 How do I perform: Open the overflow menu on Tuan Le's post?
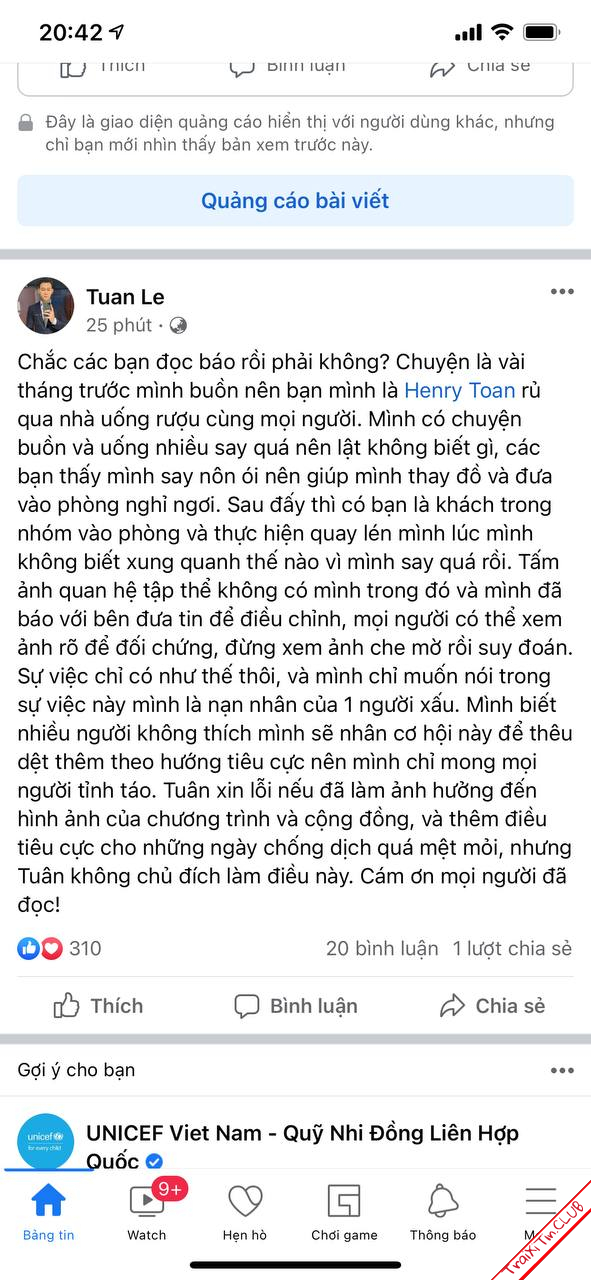562,292
